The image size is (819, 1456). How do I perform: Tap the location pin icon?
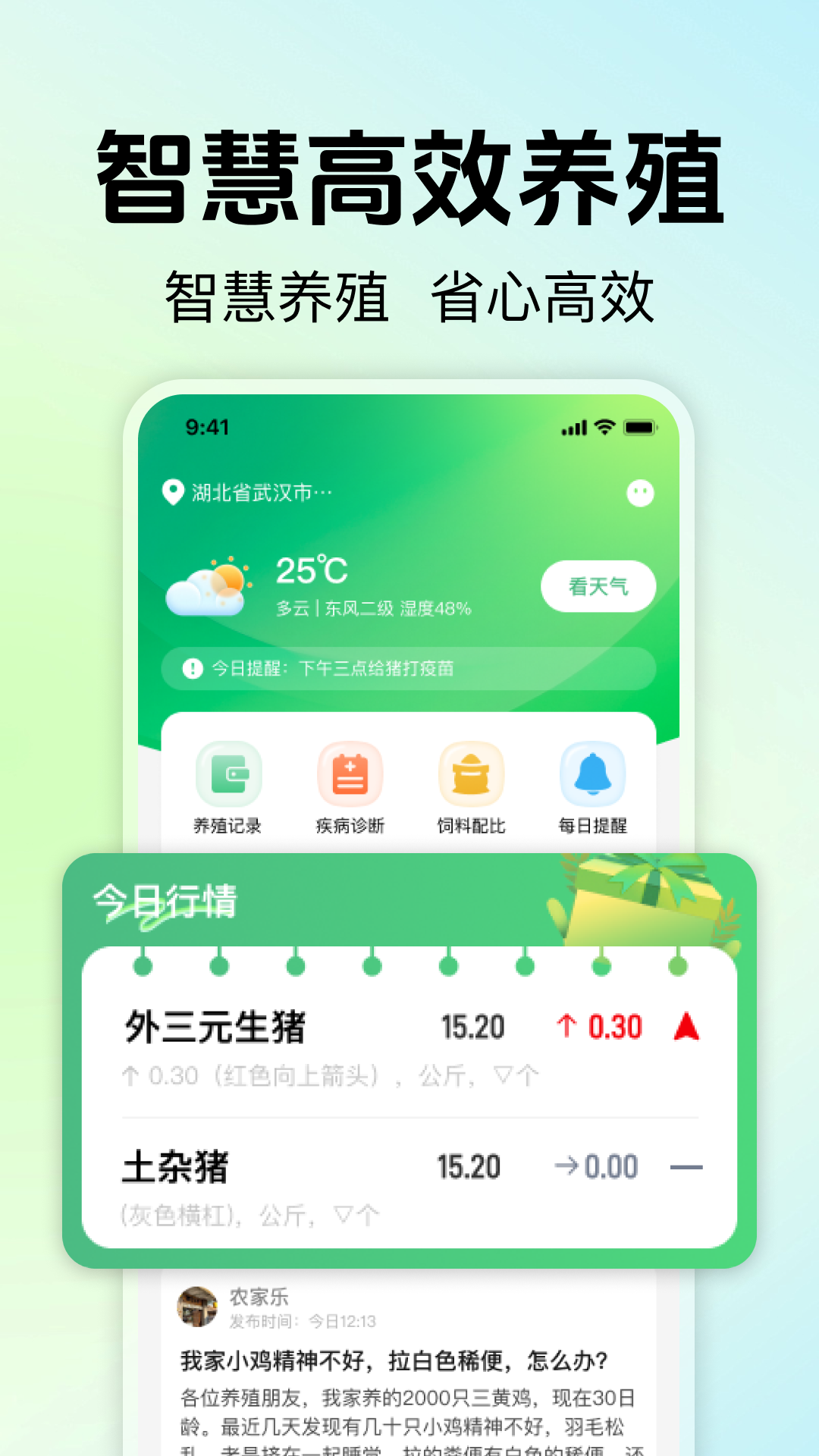tap(171, 491)
